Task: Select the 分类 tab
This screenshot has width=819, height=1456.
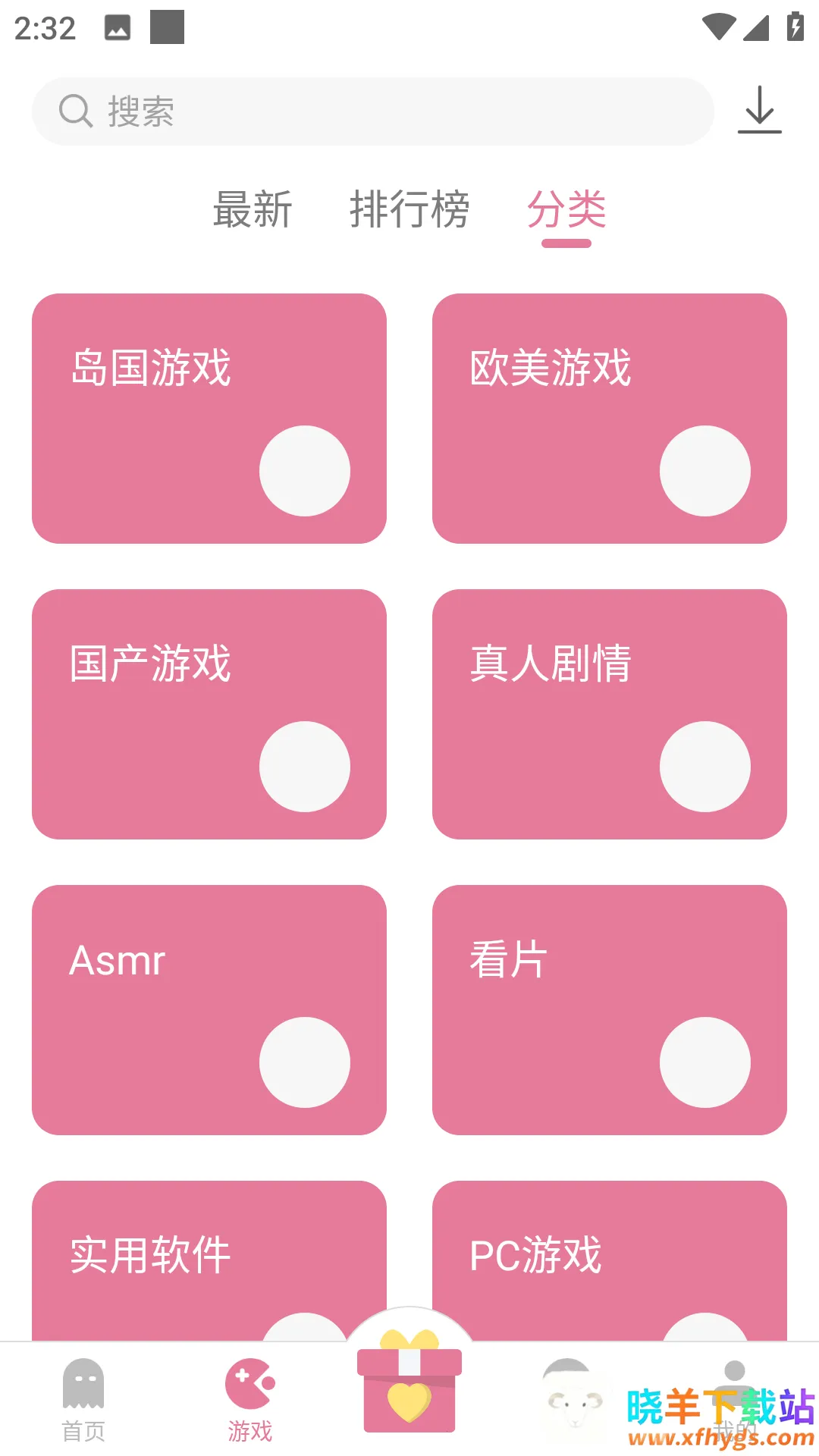Action: pos(566,209)
